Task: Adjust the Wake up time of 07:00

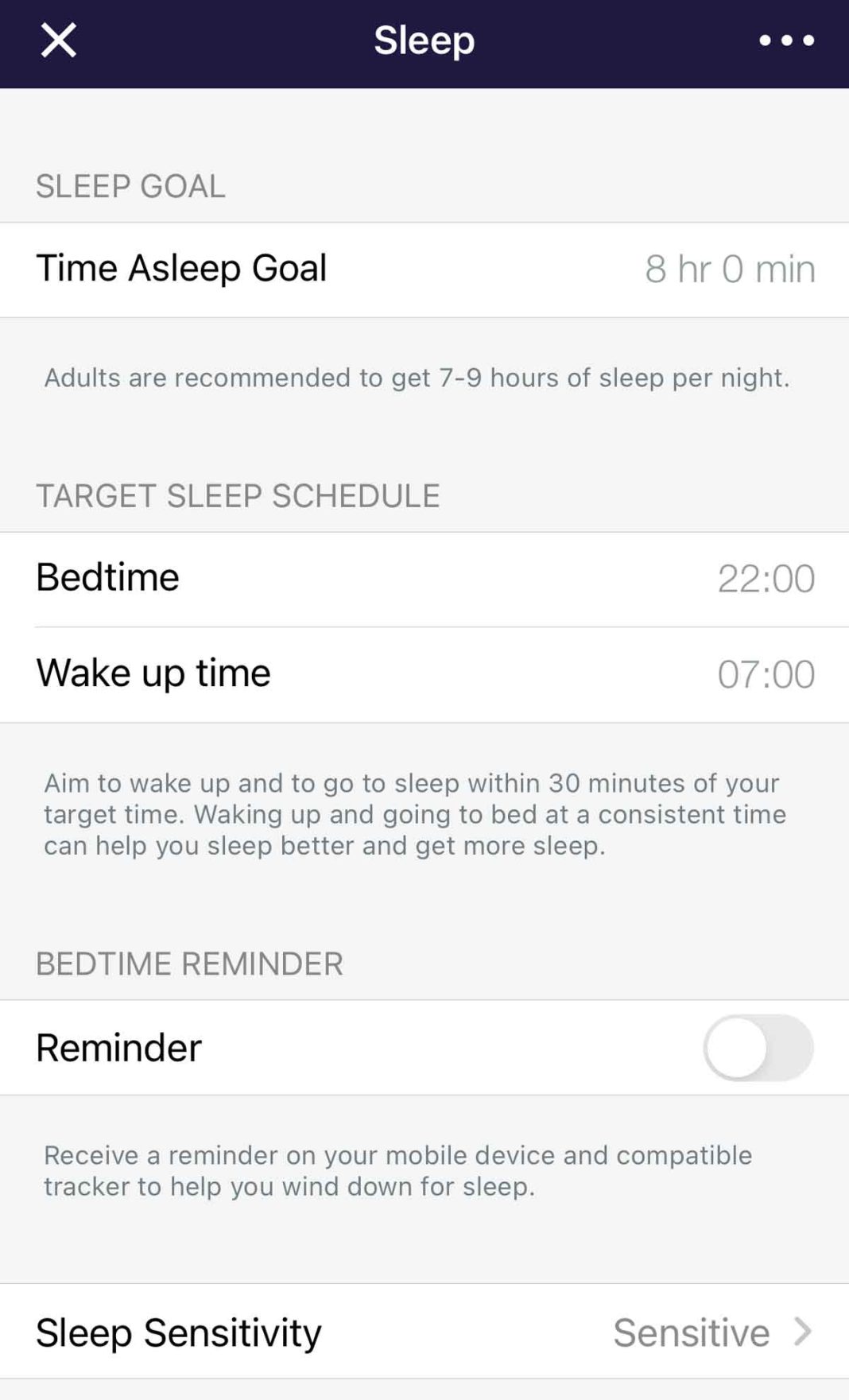Action: pyautogui.click(x=767, y=673)
